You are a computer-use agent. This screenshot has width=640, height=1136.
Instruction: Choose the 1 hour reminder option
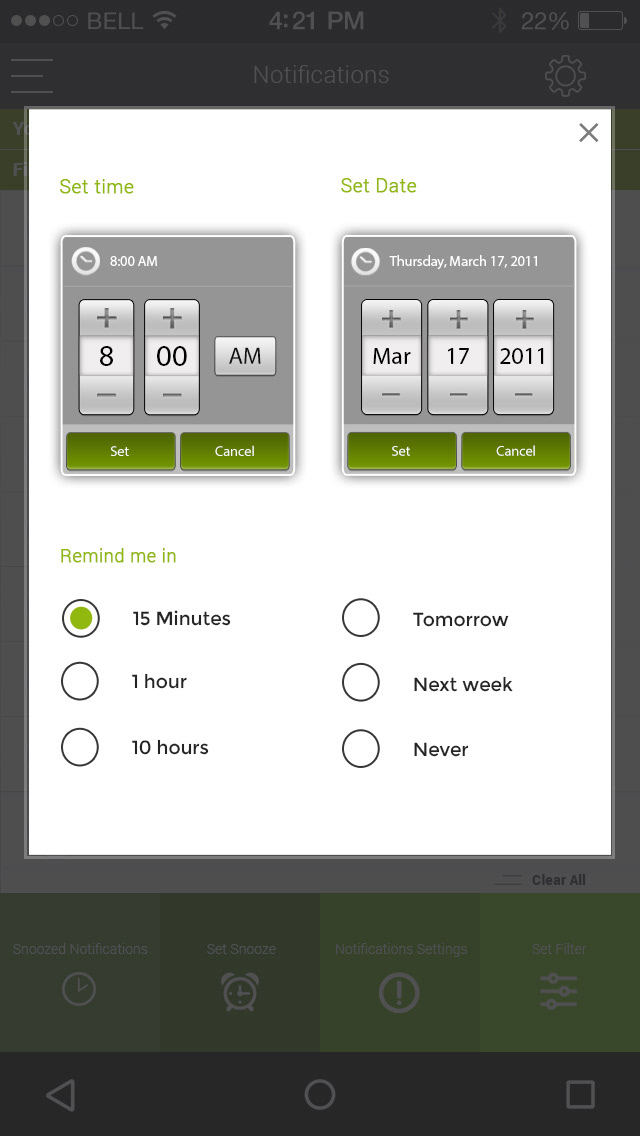pos(80,682)
